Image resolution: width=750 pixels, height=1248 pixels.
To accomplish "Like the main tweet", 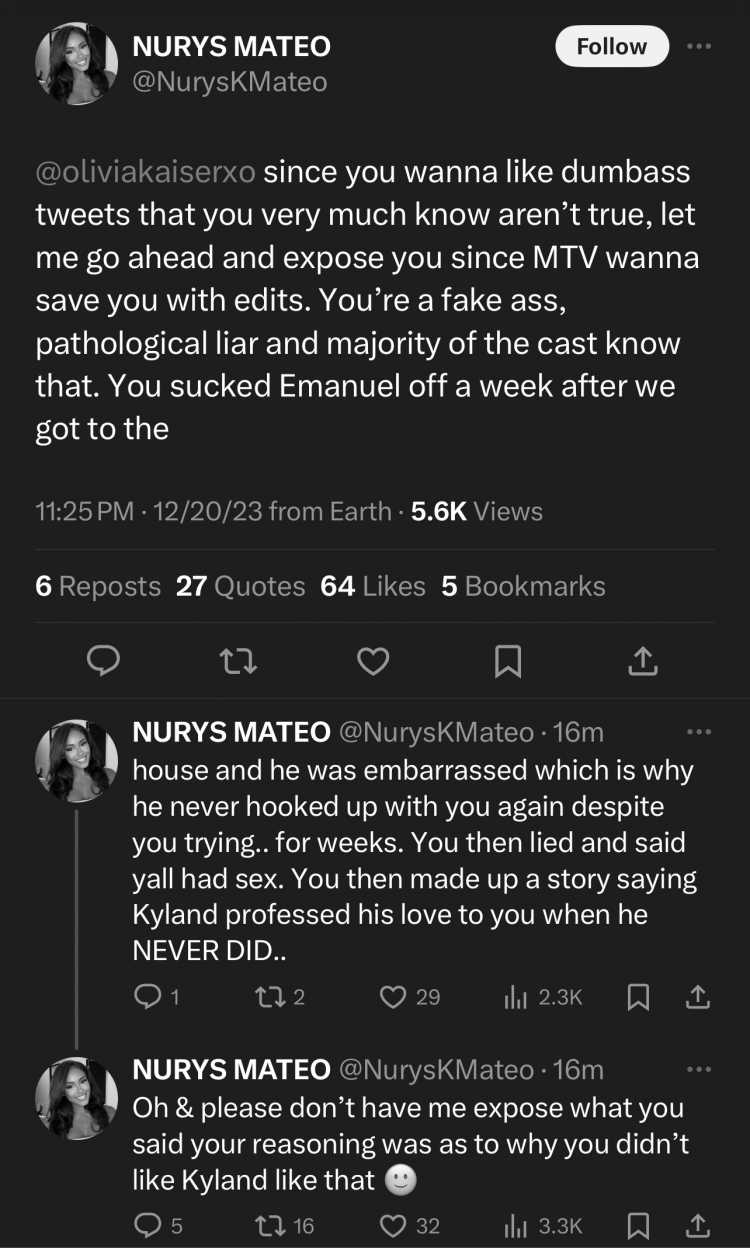I will pos(373,661).
